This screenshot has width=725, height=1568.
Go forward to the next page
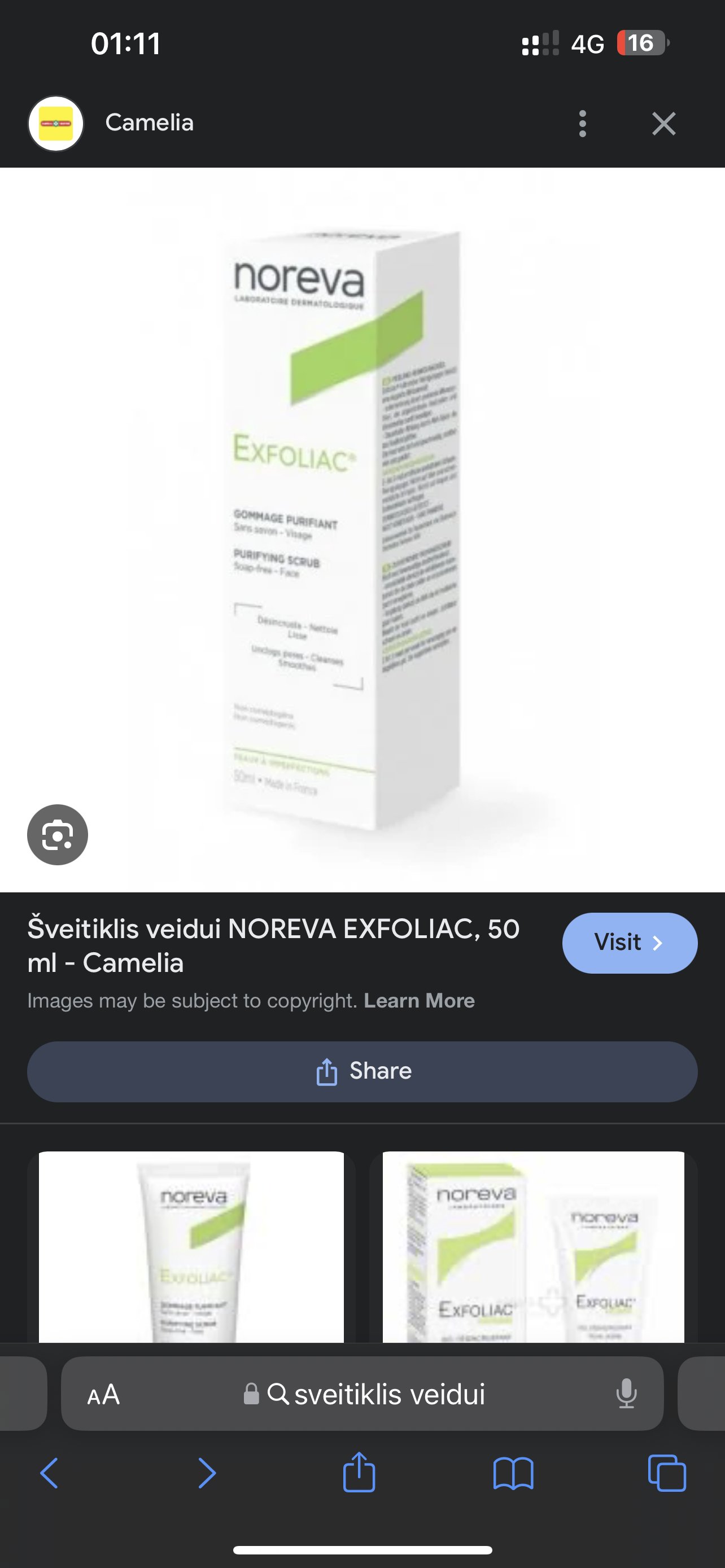207,1473
